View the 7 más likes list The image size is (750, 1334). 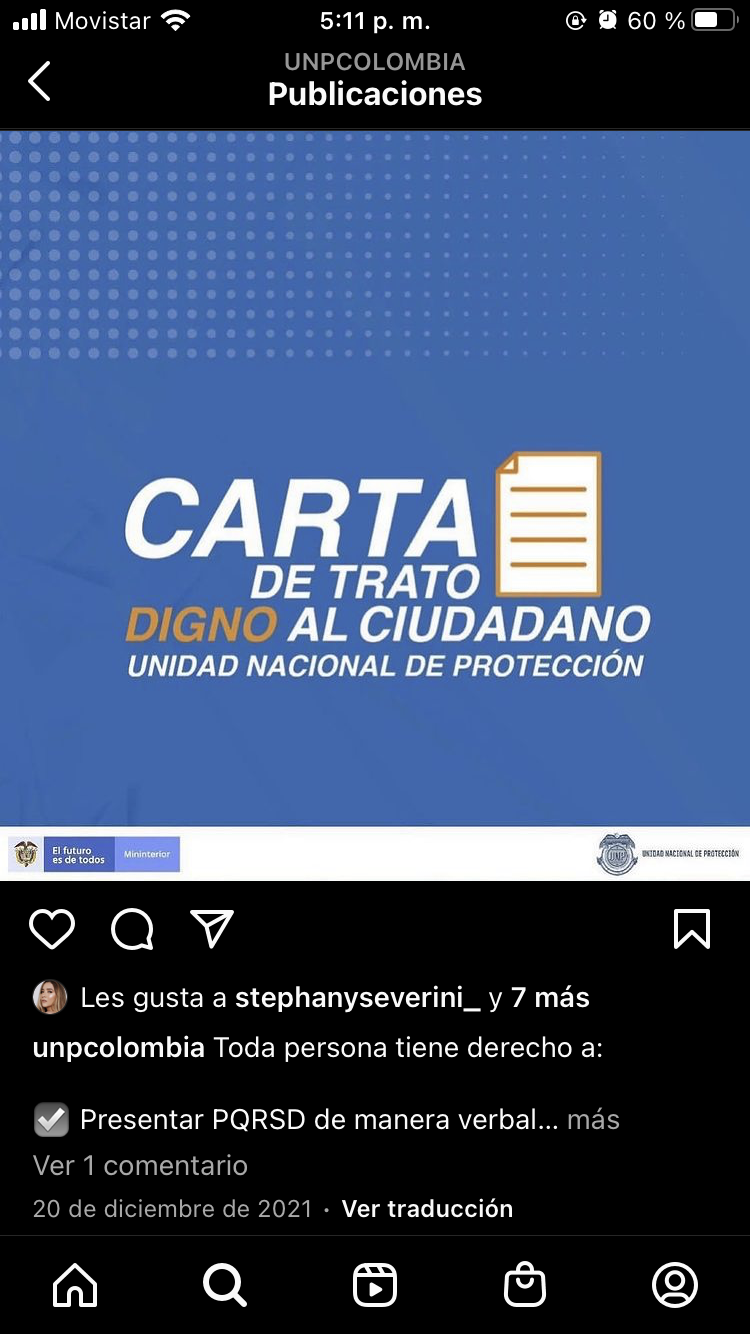[550, 997]
